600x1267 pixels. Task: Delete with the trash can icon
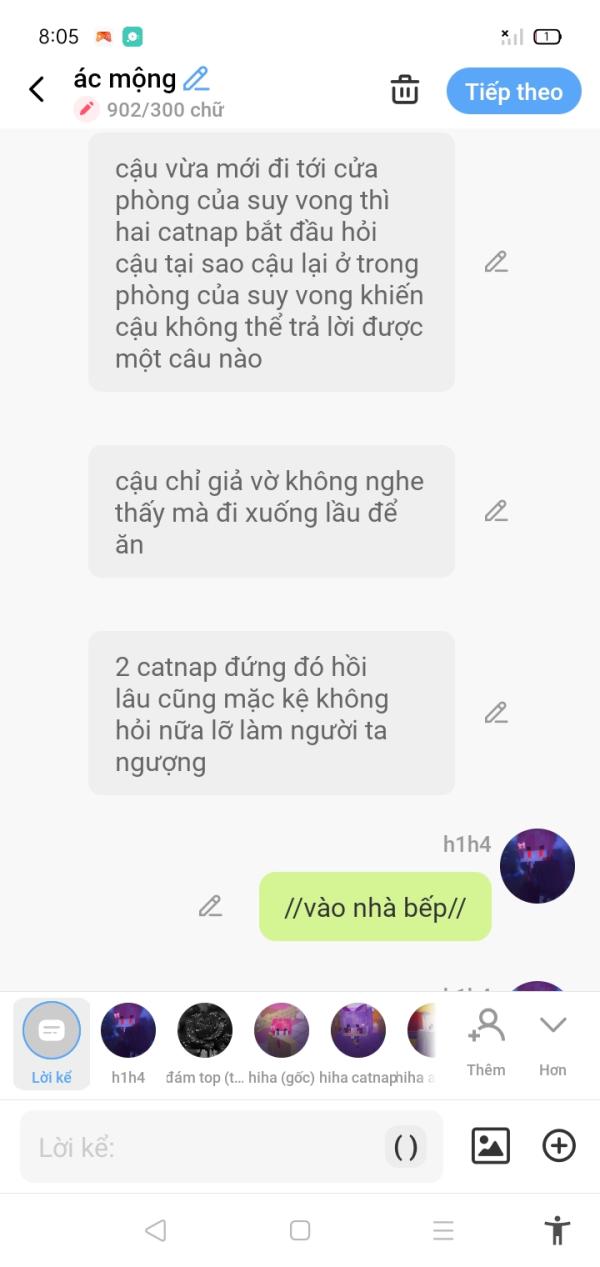tap(405, 90)
